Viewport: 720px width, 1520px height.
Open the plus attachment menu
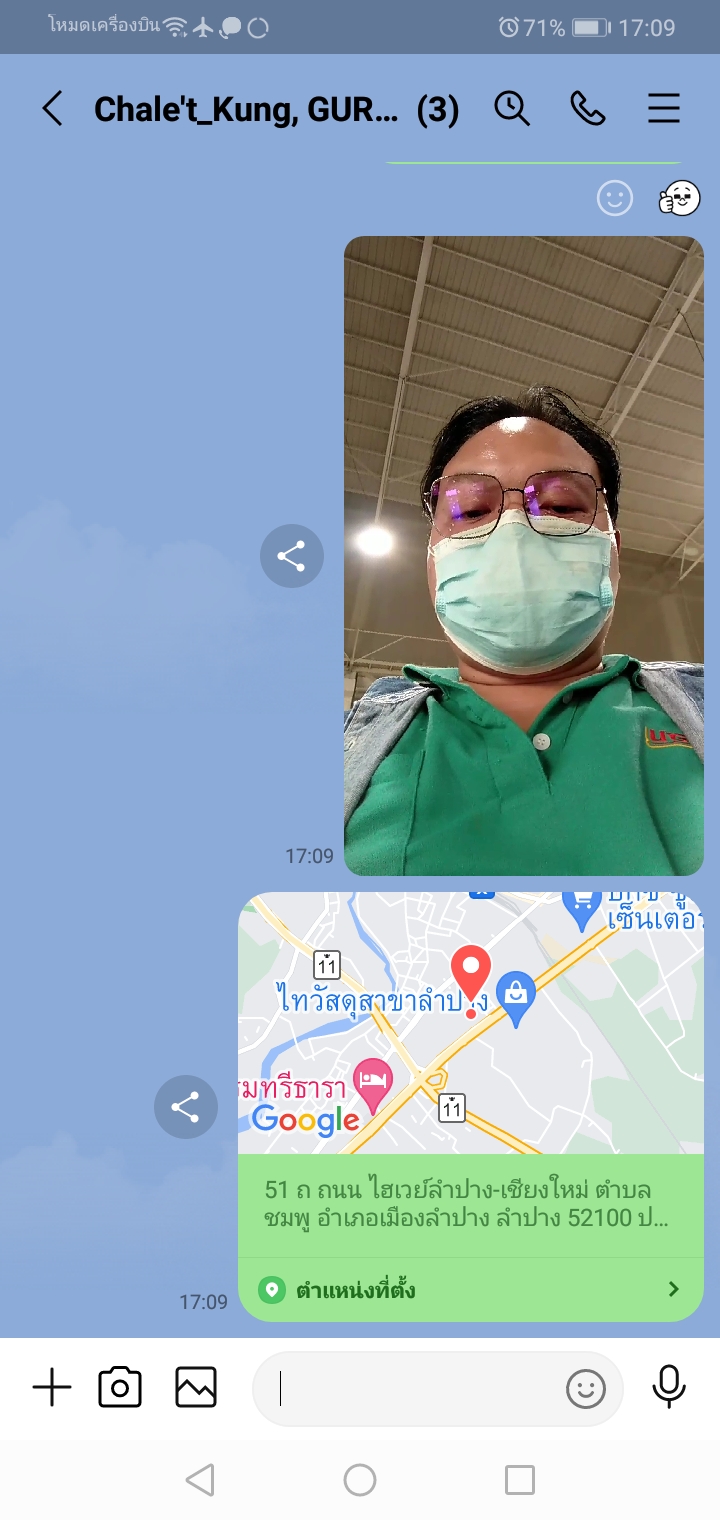click(52, 1388)
